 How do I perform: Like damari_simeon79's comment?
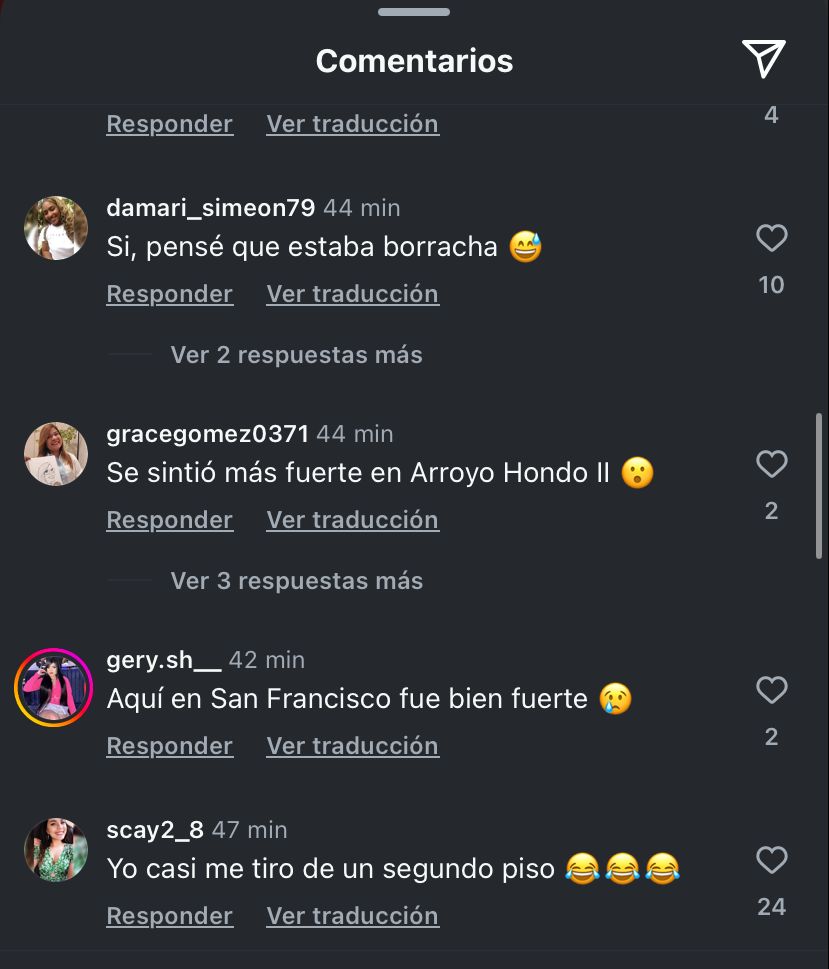coord(771,238)
